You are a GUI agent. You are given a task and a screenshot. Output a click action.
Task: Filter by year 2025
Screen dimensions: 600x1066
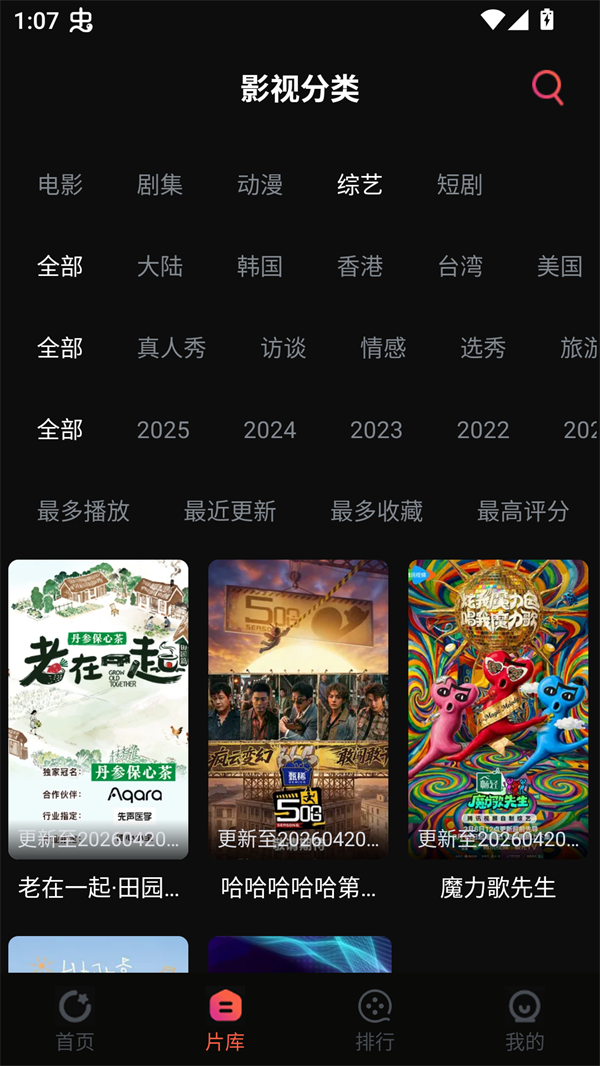point(163,430)
